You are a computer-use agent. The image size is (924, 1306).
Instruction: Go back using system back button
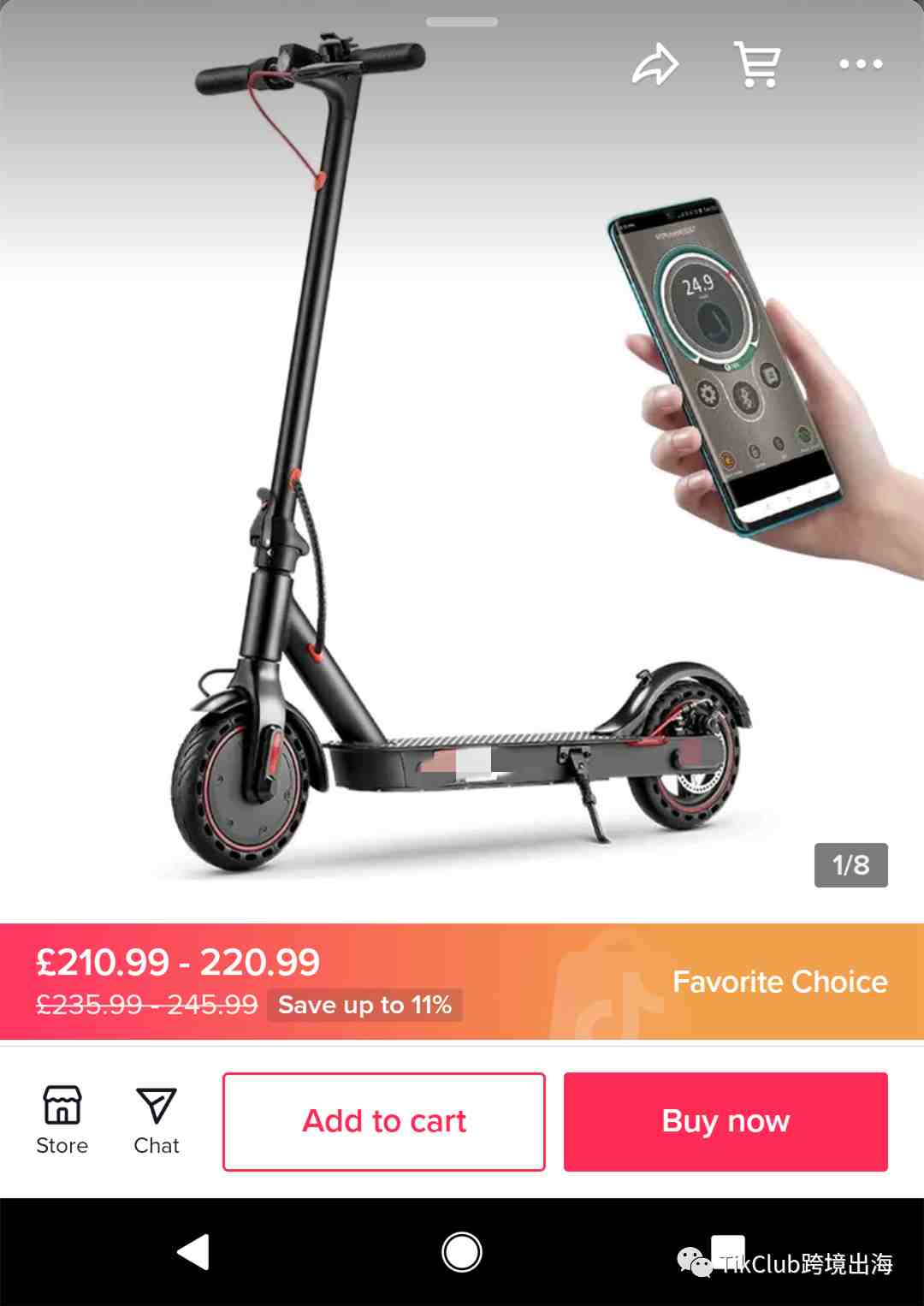[194, 1252]
